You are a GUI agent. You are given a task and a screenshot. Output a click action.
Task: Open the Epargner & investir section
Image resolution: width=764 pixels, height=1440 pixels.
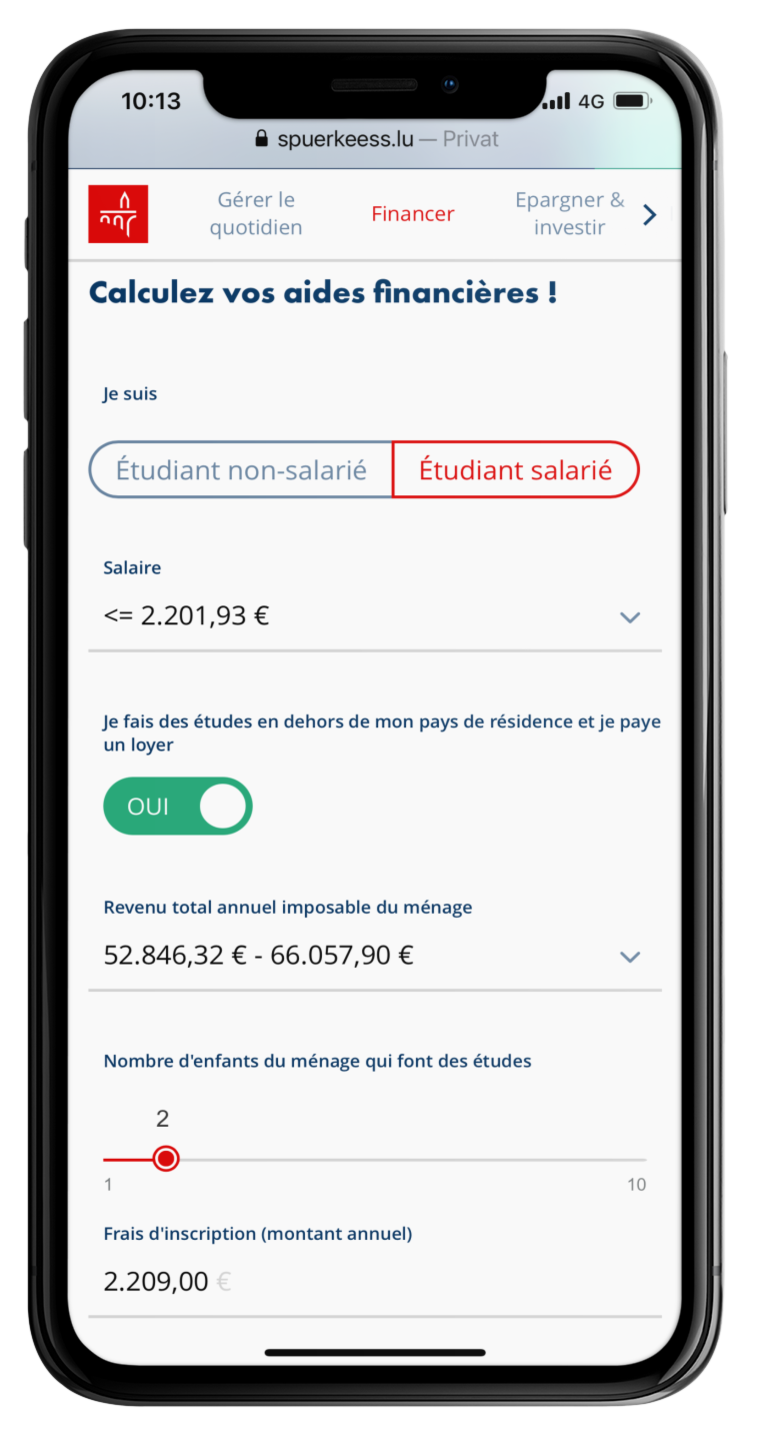point(569,214)
